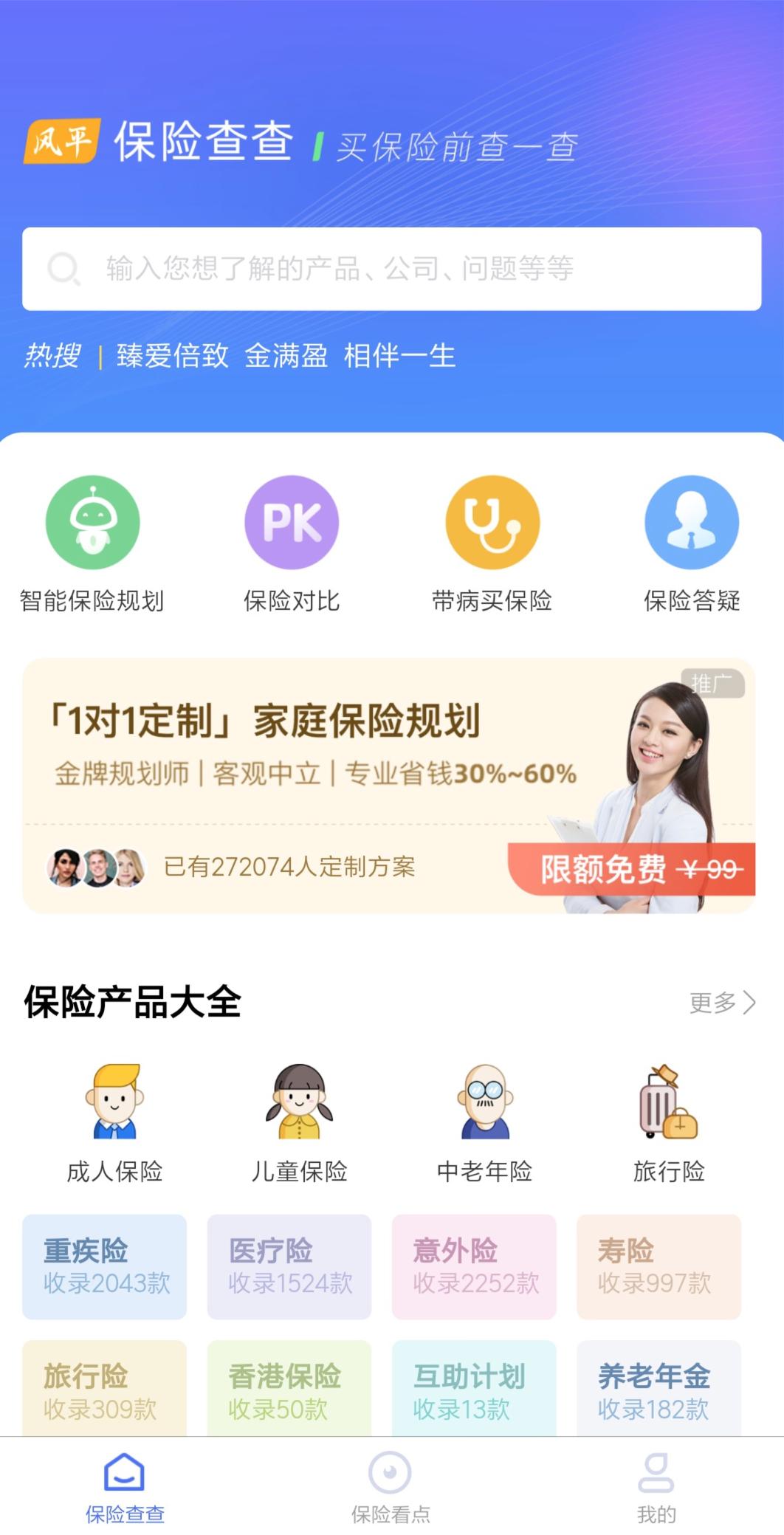The image size is (784, 1535).
Task: Select hot search term 臻爱倍致
Action: click(x=172, y=356)
